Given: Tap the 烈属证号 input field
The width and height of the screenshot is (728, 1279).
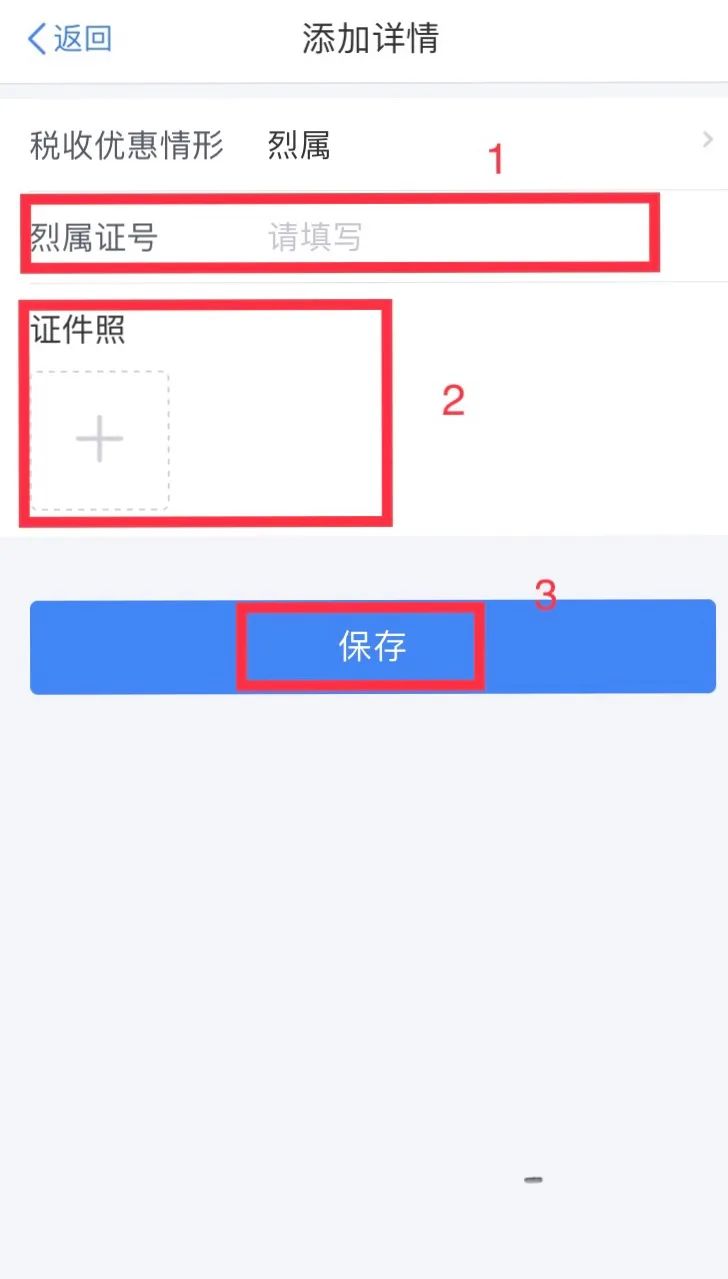Looking at the screenshot, I should 460,237.
